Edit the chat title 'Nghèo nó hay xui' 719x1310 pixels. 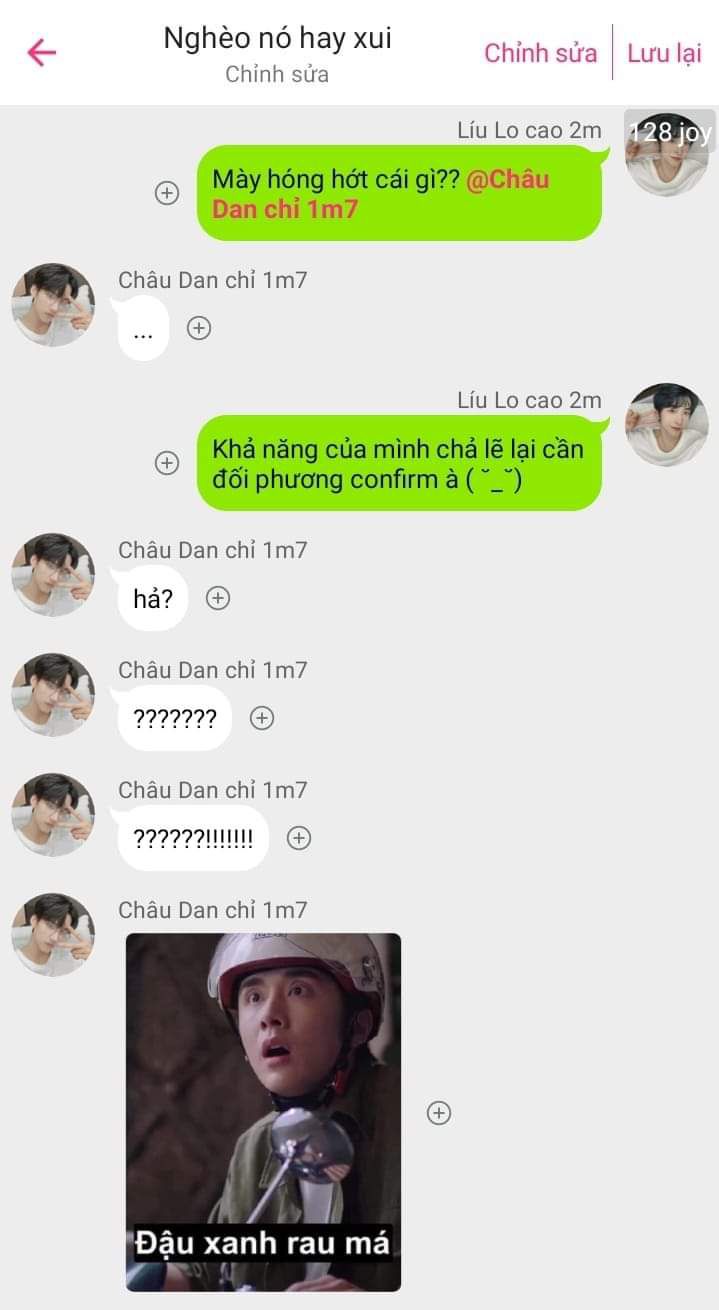coord(278,39)
